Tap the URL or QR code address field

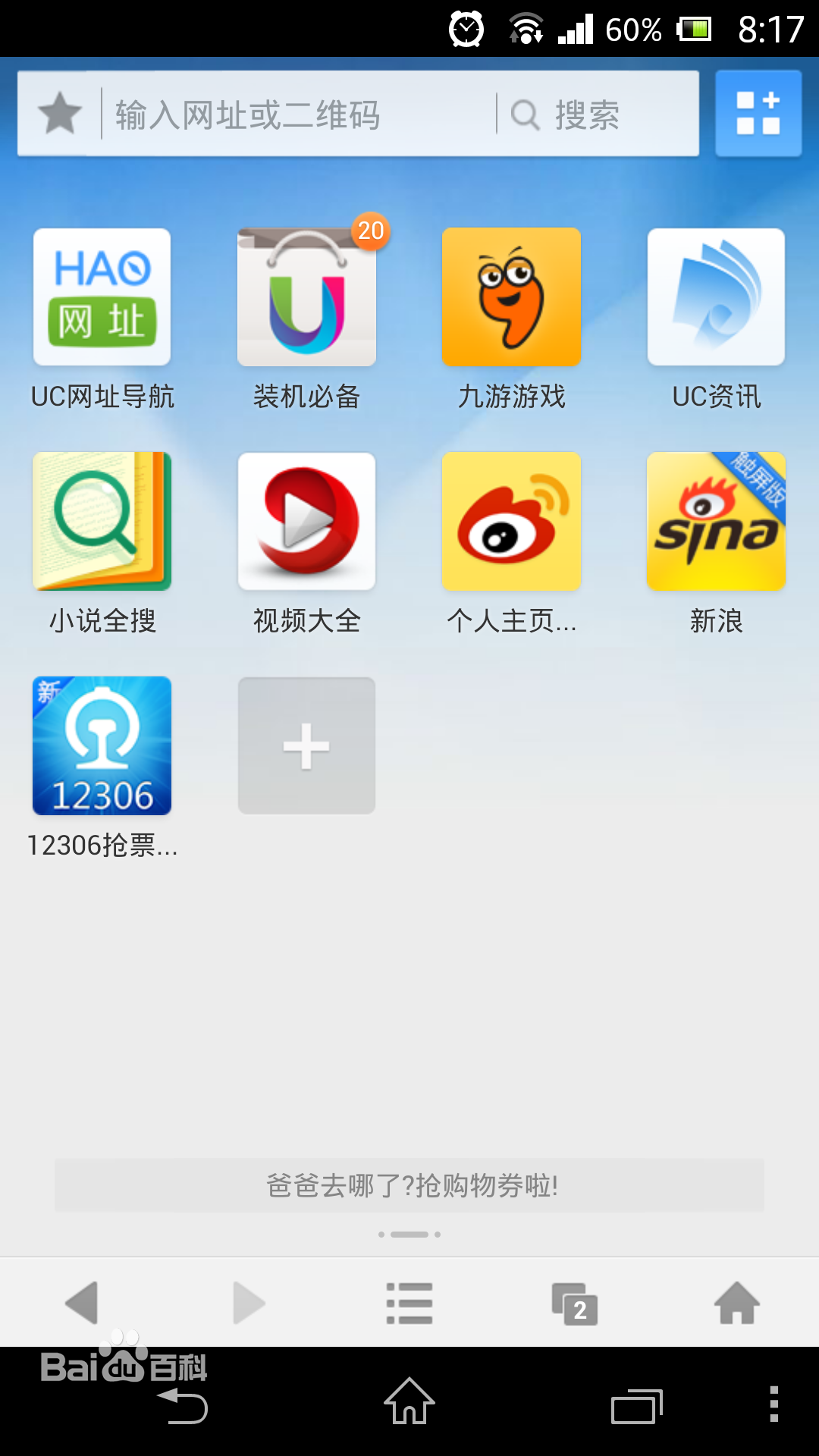296,115
